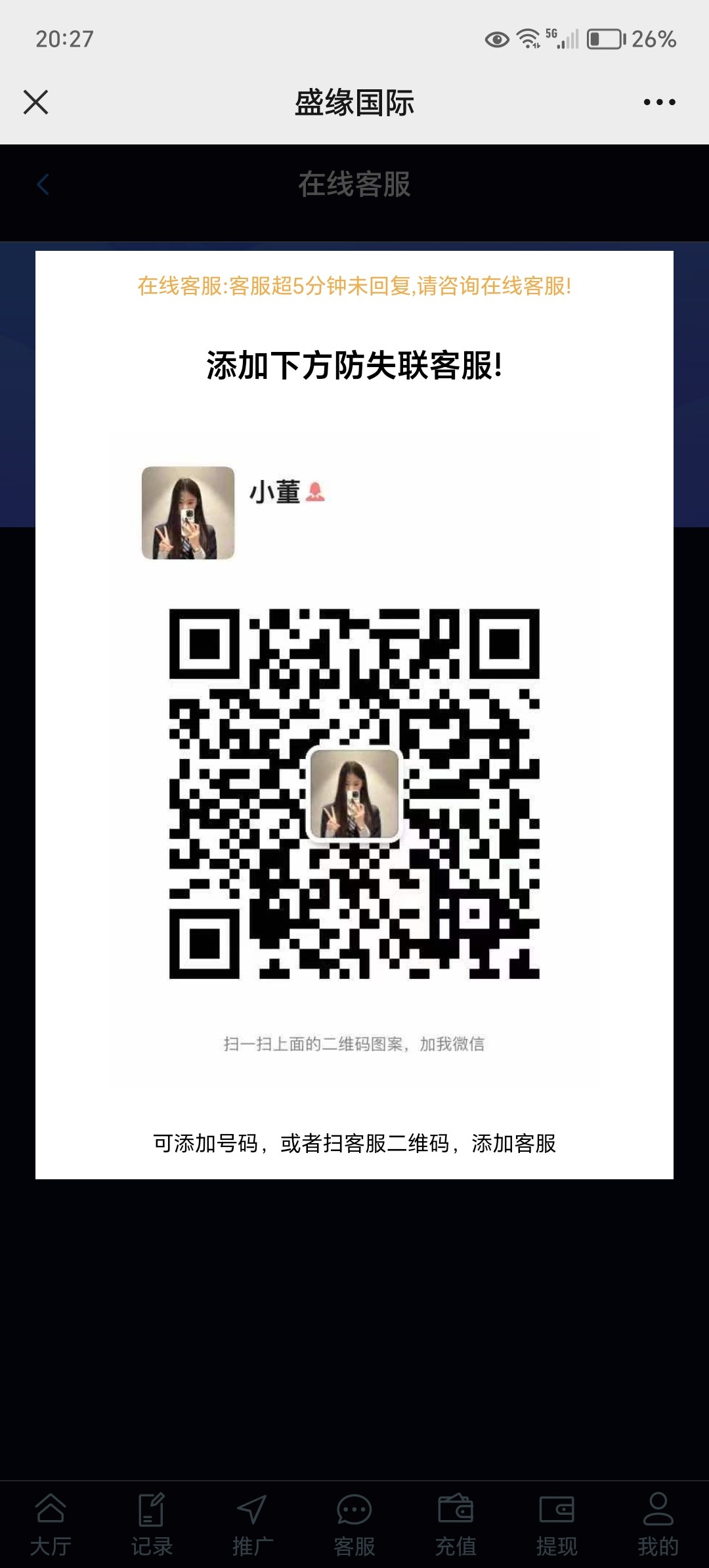709x1568 pixels.
Task: Switch to the 推广 tab
Action: [253, 1525]
